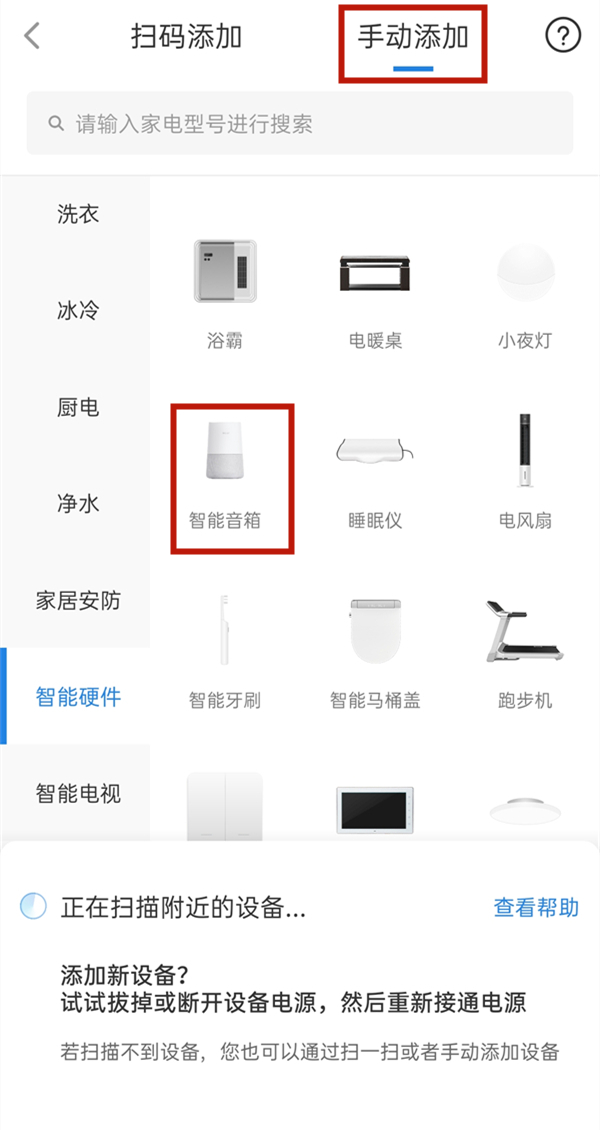The height and width of the screenshot is (1130, 600).
Task: Choose the 洗衣 category
Action: [78, 214]
